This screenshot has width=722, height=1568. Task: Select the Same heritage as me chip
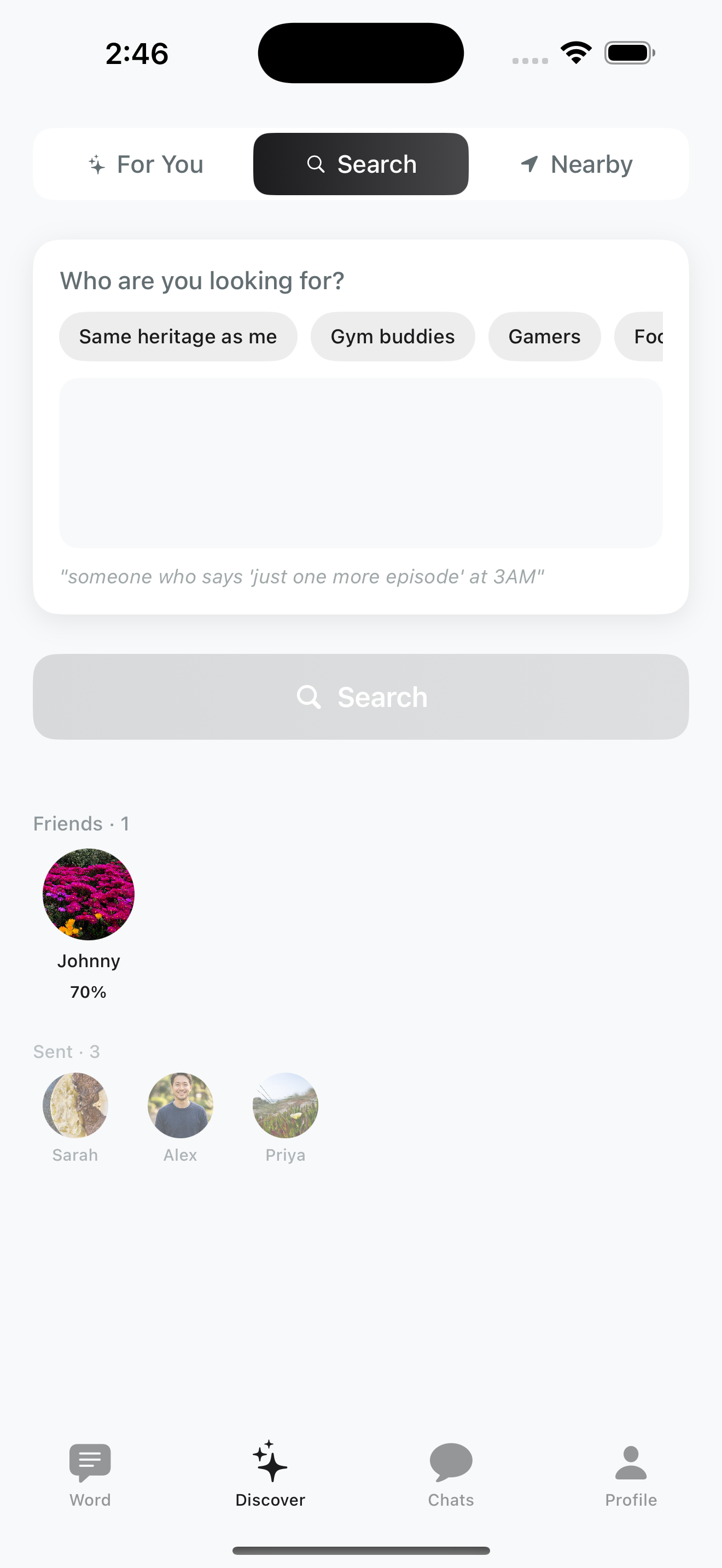point(178,336)
